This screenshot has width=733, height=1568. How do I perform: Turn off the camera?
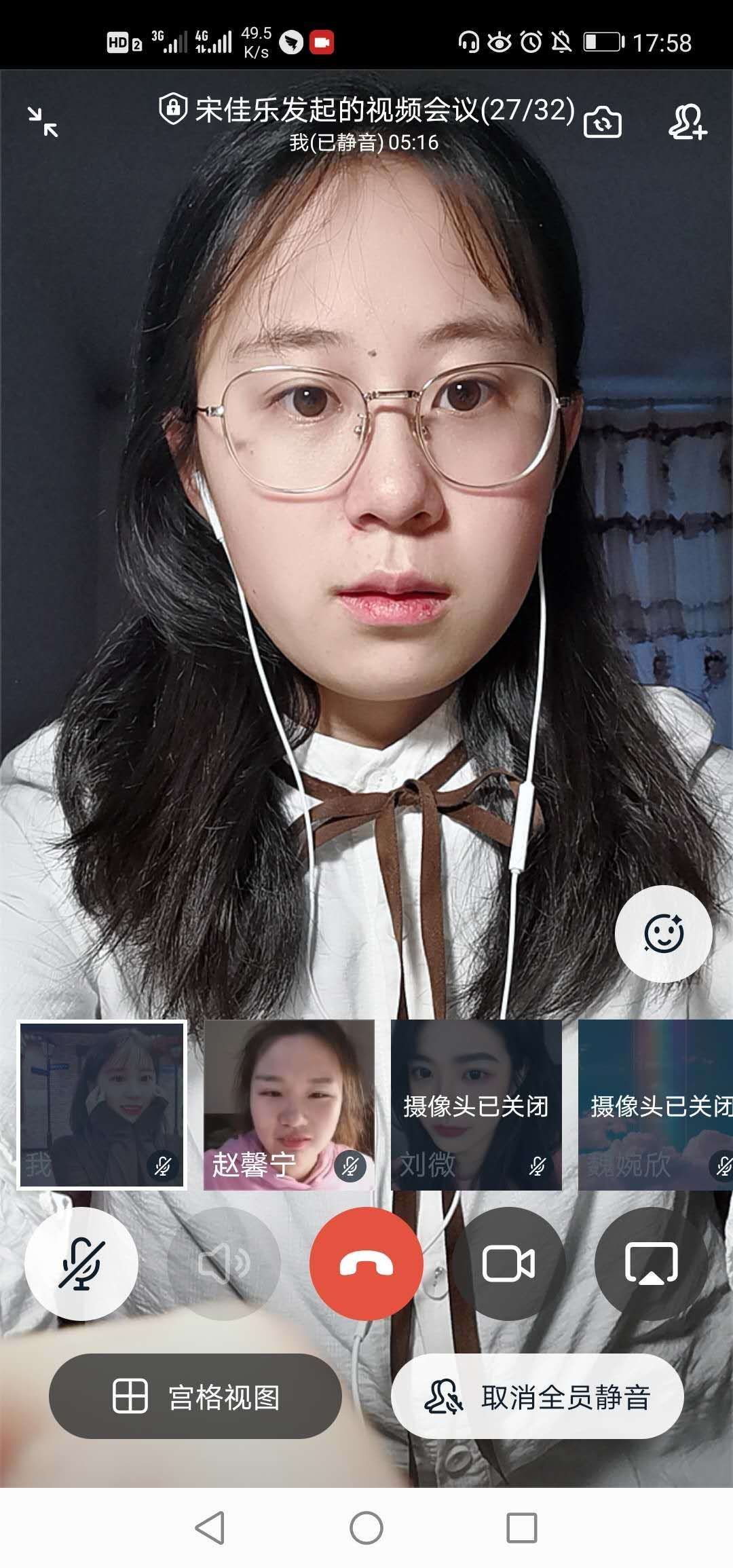[508, 1264]
